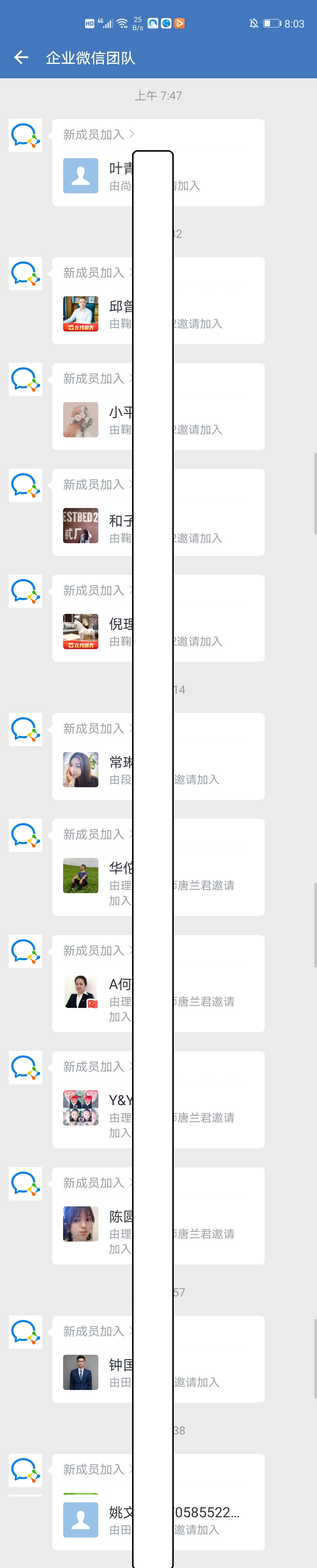View the new member card for 和子

[x=158, y=512]
